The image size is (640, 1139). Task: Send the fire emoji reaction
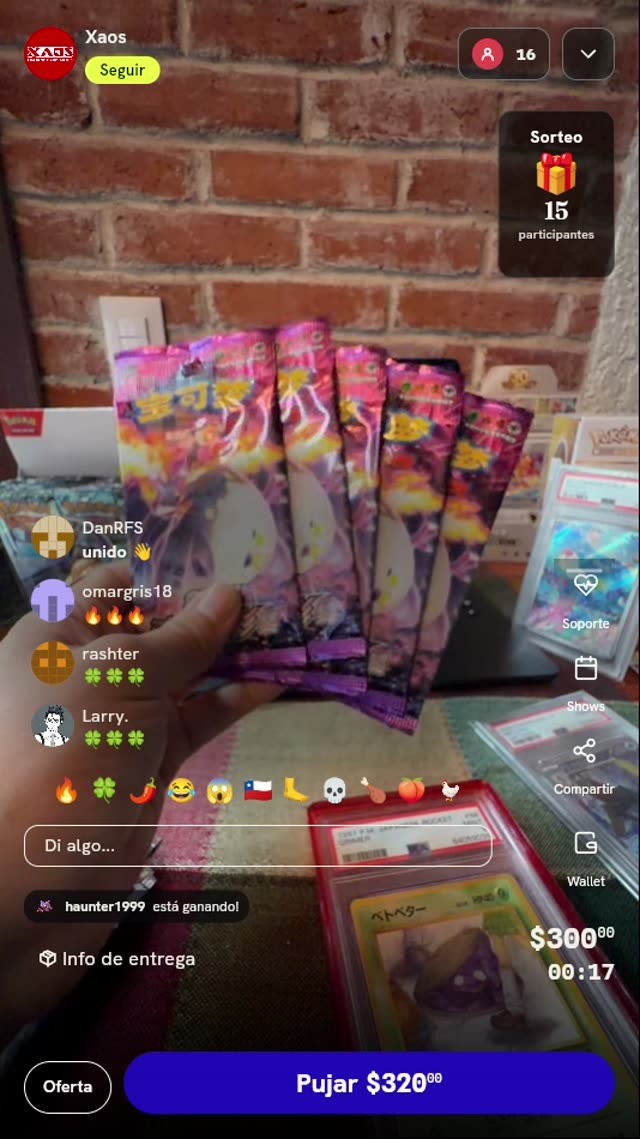pyautogui.click(x=66, y=790)
